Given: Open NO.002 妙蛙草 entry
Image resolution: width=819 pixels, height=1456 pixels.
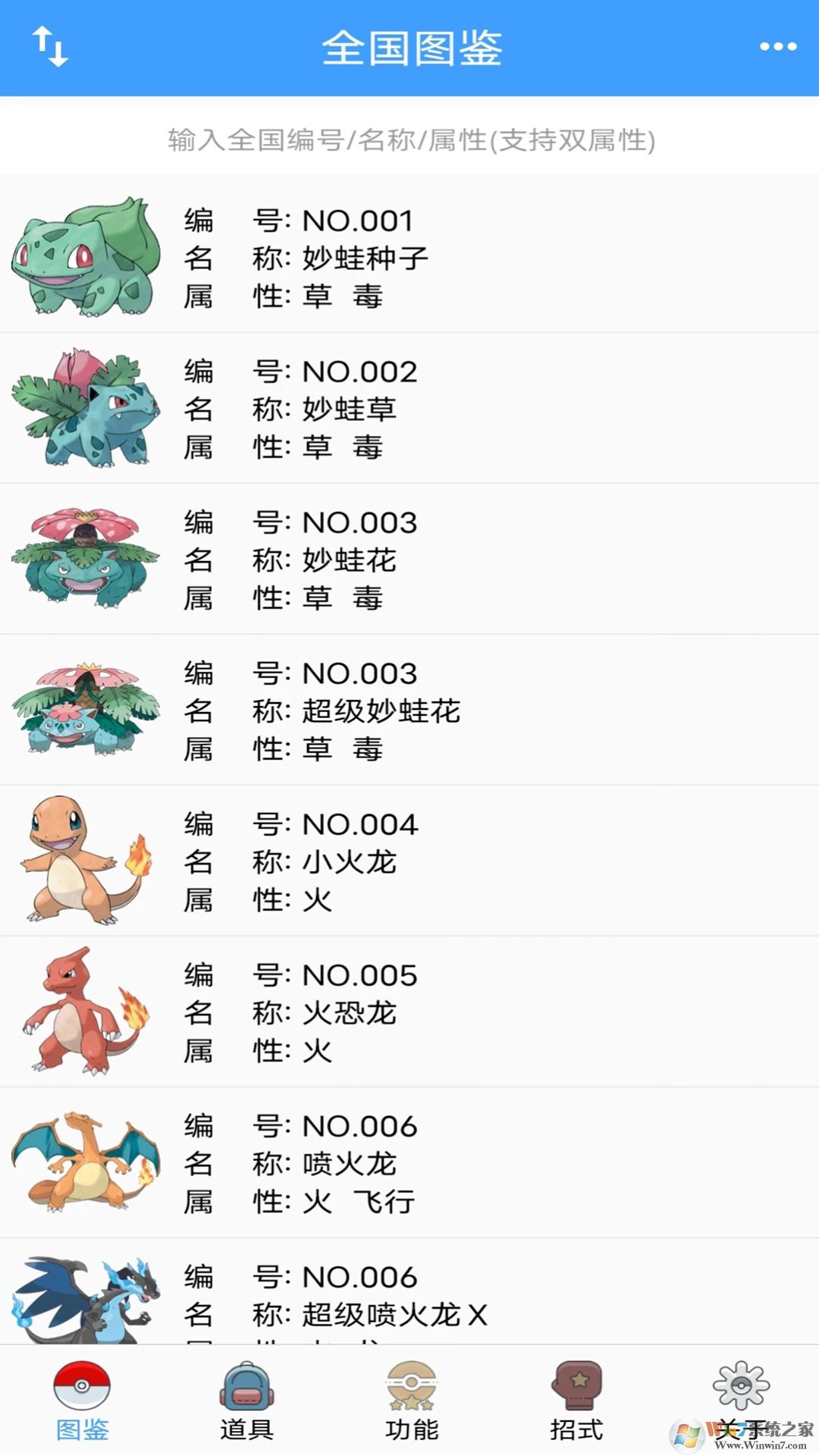Looking at the screenshot, I should pos(409,409).
